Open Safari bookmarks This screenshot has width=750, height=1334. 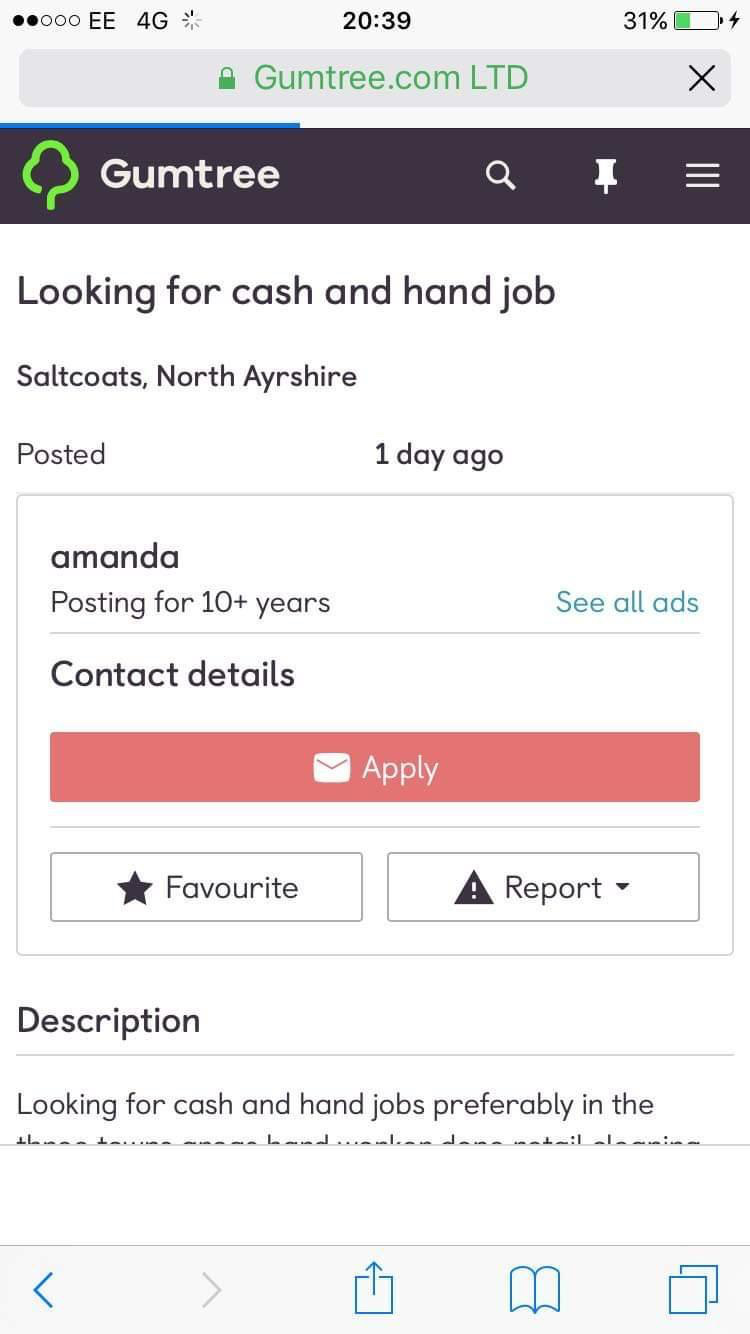tap(534, 1290)
